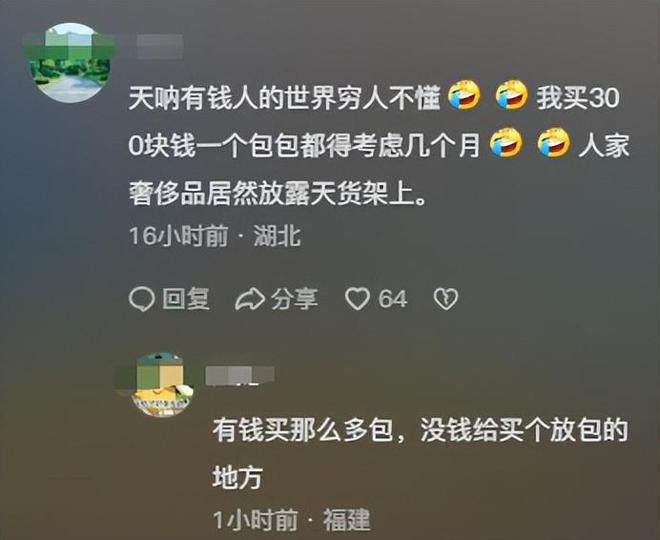The height and width of the screenshot is (540, 660).
Task: Open the avatar of the 福建 replier
Action: tap(160, 386)
